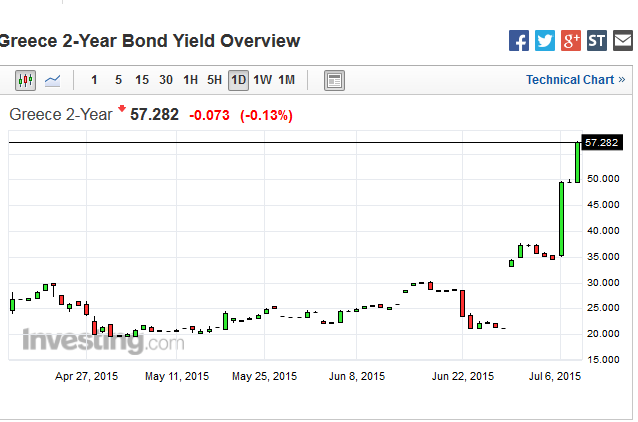Set chart interval to 1H
This screenshot has width=638, height=422.
[x=190, y=80]
